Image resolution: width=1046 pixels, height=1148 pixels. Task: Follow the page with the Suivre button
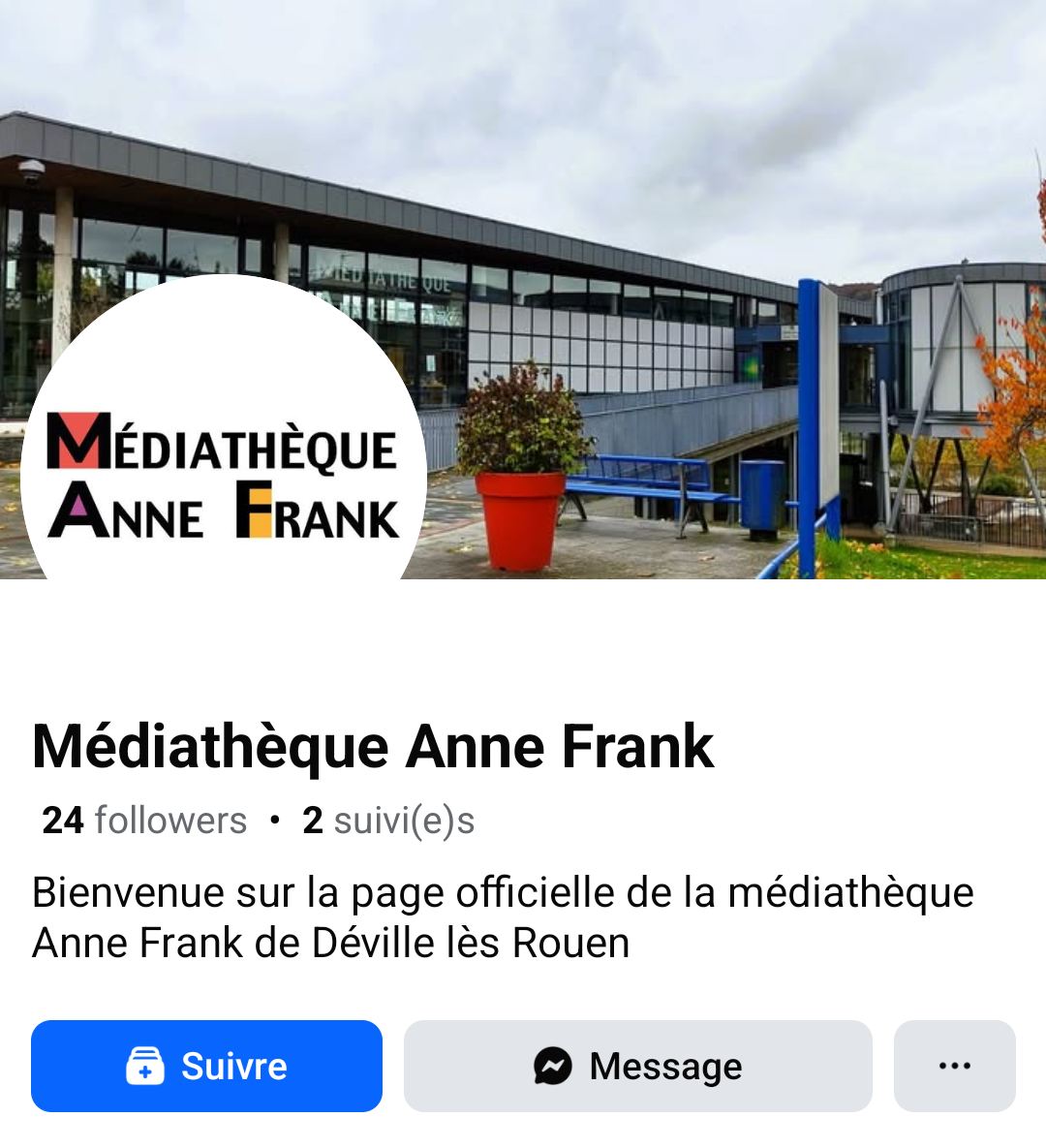click(206, 1066)
